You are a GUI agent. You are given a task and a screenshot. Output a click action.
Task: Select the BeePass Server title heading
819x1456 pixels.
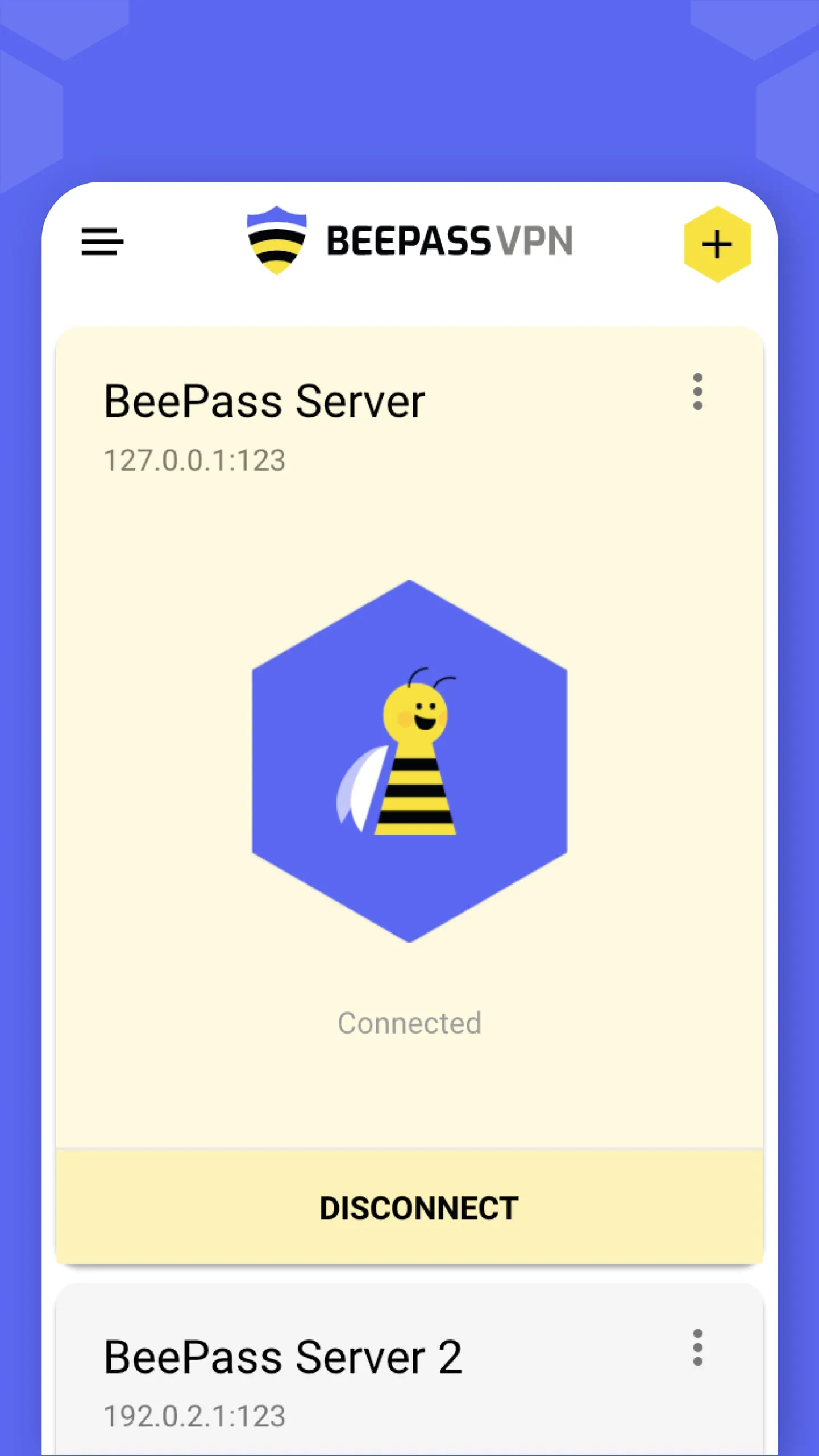tap(265, 401)
